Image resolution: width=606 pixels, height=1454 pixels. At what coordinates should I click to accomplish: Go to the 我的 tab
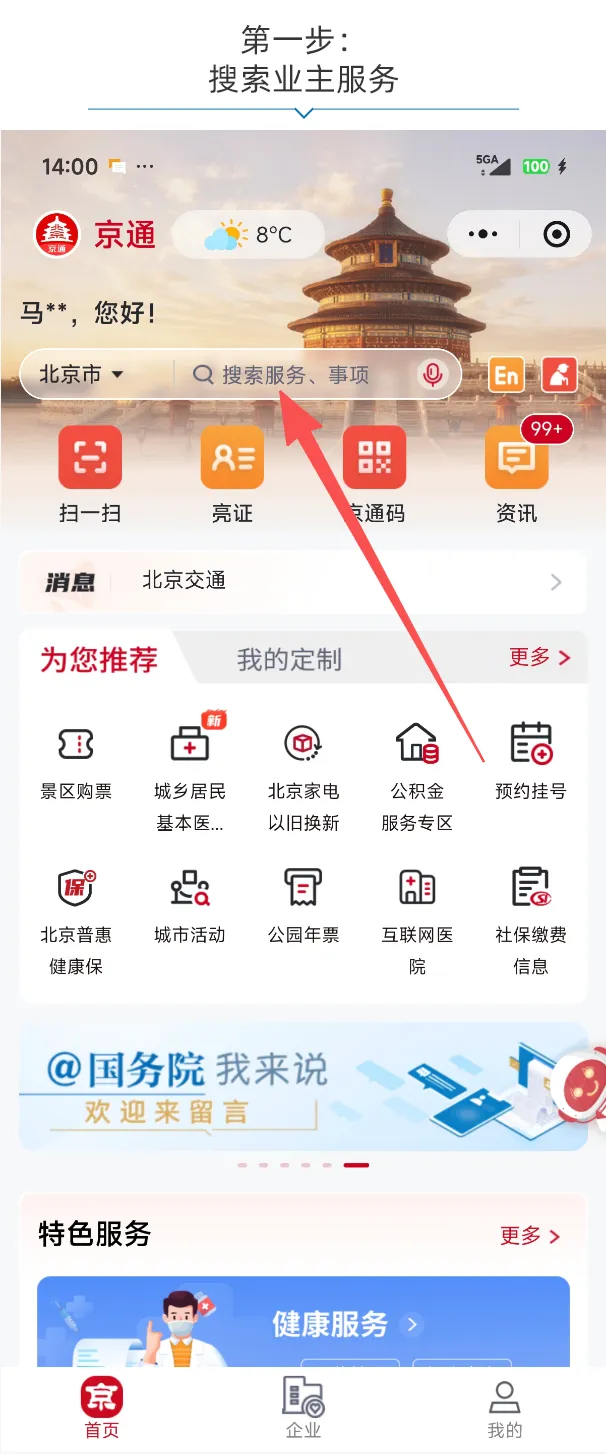point(504,1408)
